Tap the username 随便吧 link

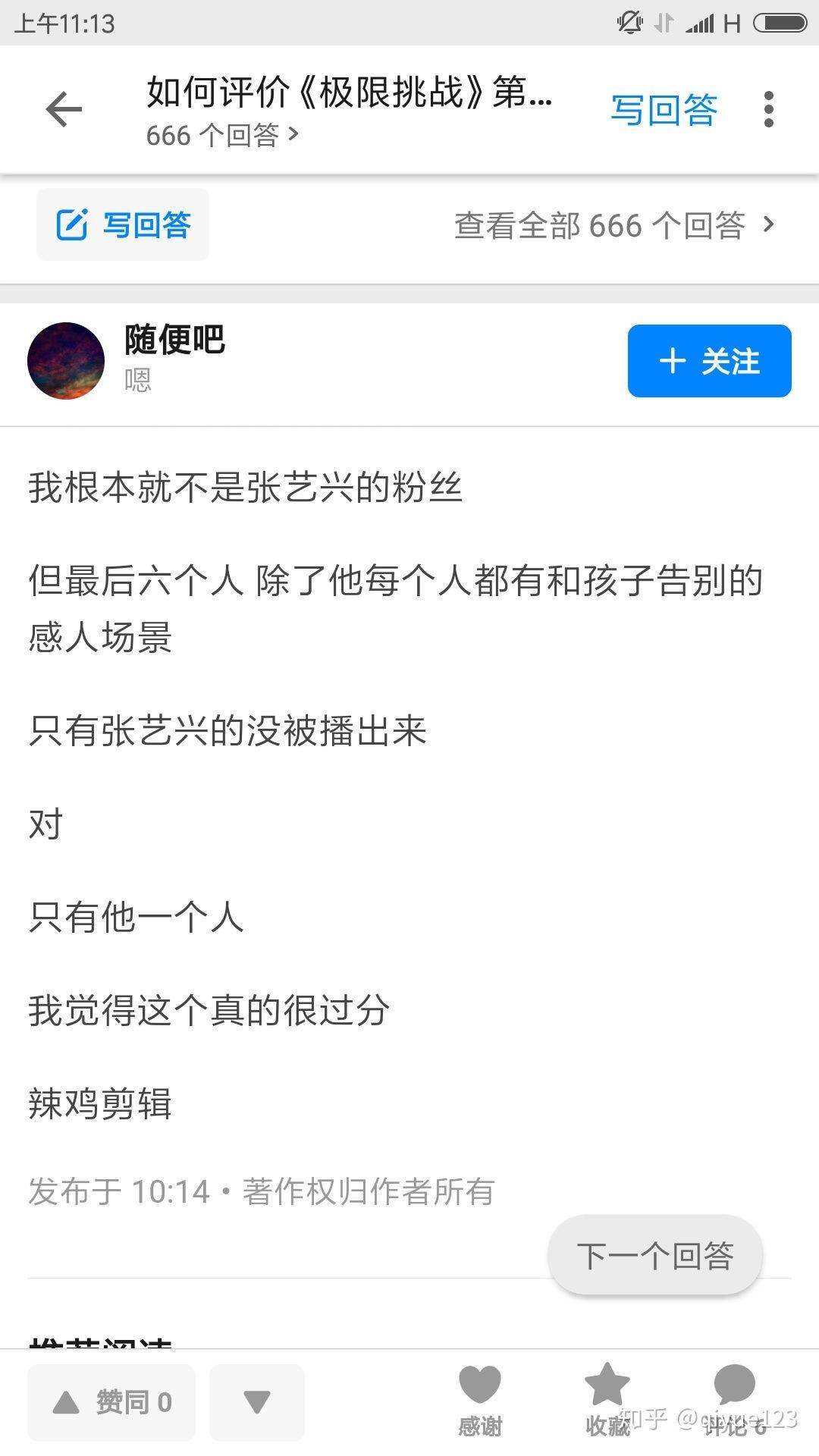pos(173,340)
